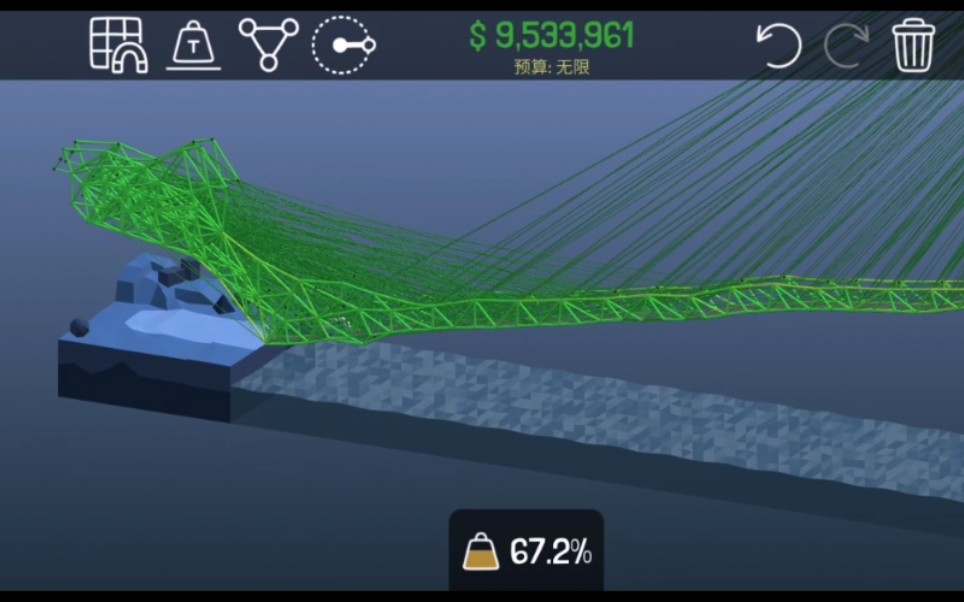This screenshot has width=964, height=602.
Task: Toggle the grid snapping icon
Action: 118,46
